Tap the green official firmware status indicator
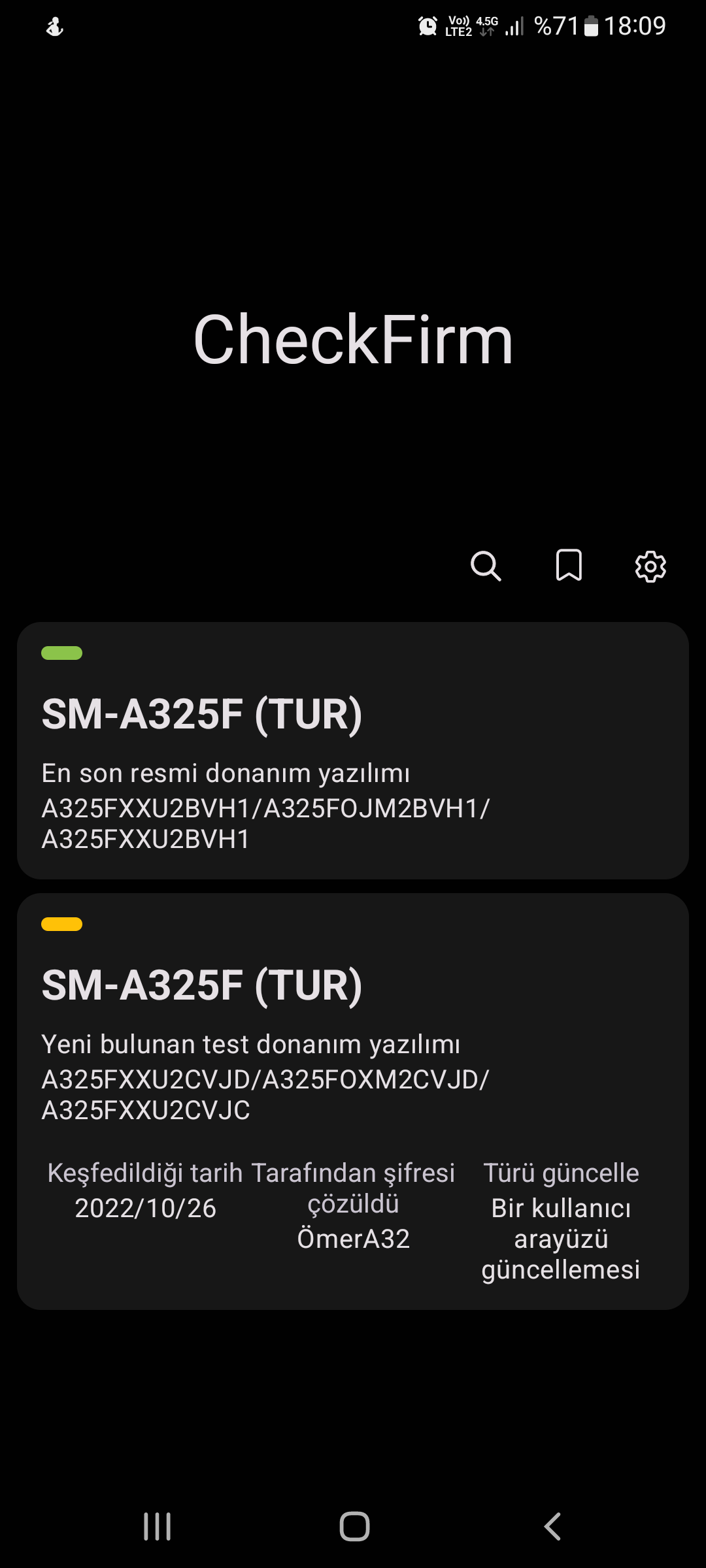This screenshot has width=706, height=1568. [x=61, y=653]
